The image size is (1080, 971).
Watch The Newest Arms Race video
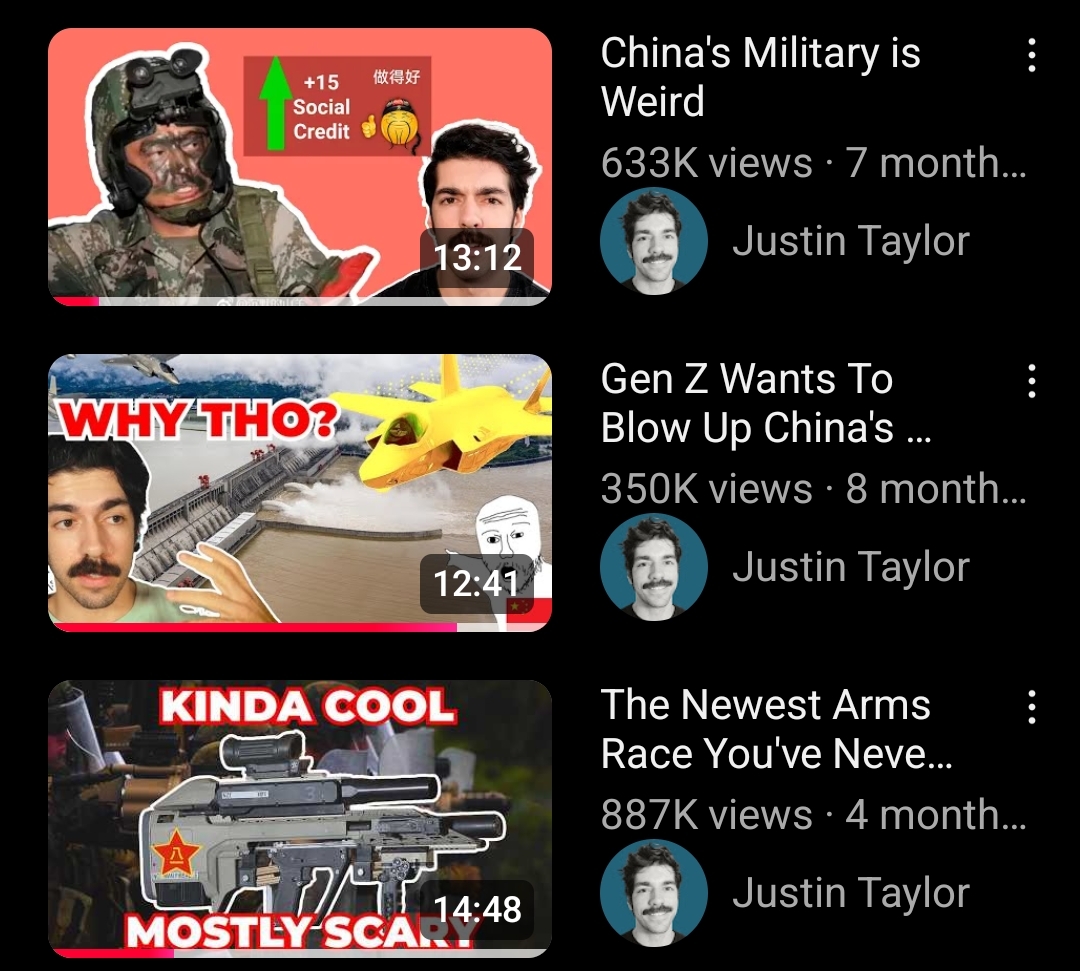tap(300, 818)
